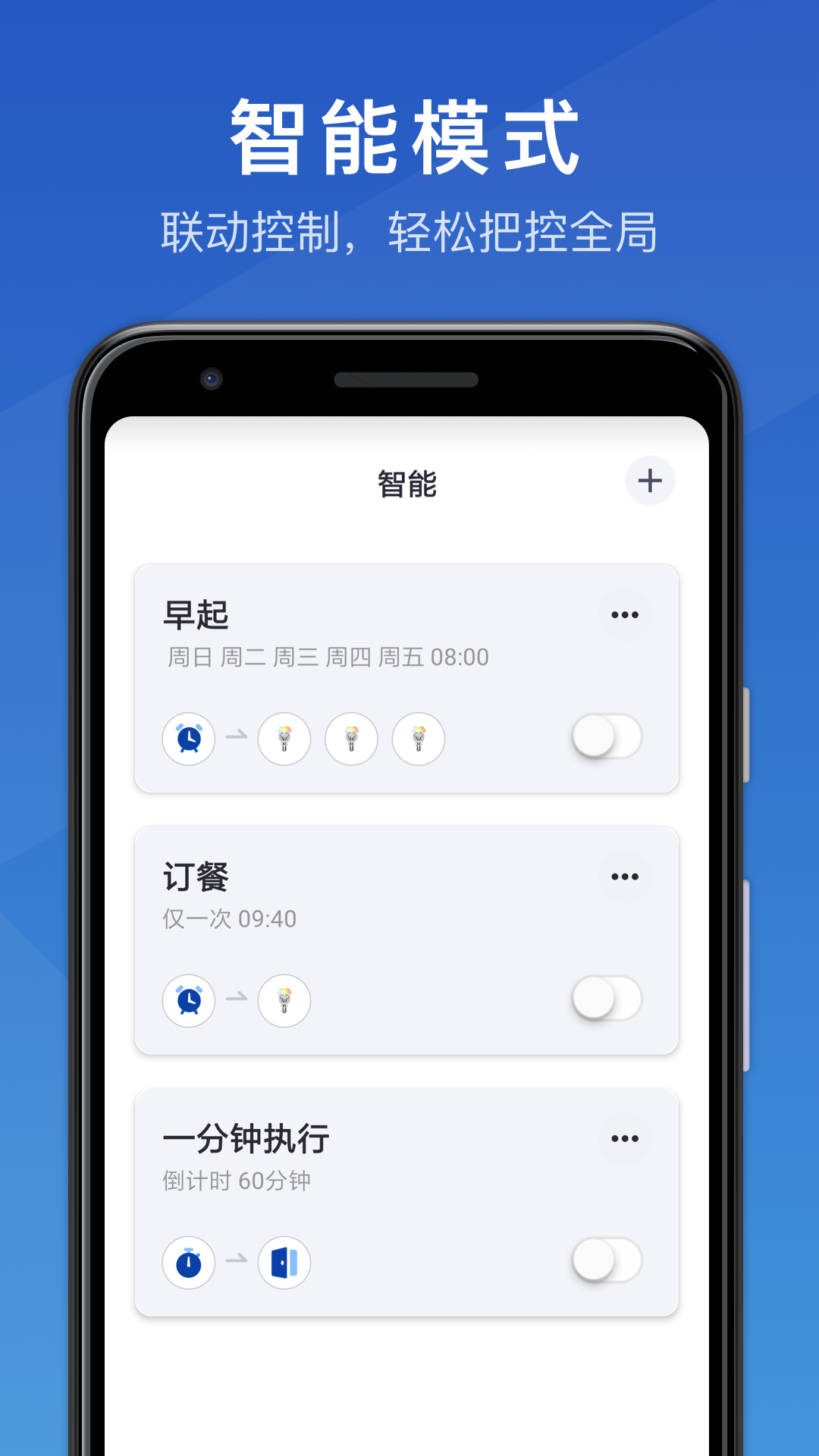Open the 一分钟执行 ellipsis menu
Image resolution: width=819 pixels, height=1456 pixels.
pyautogui.click(x=625, y=1137)
